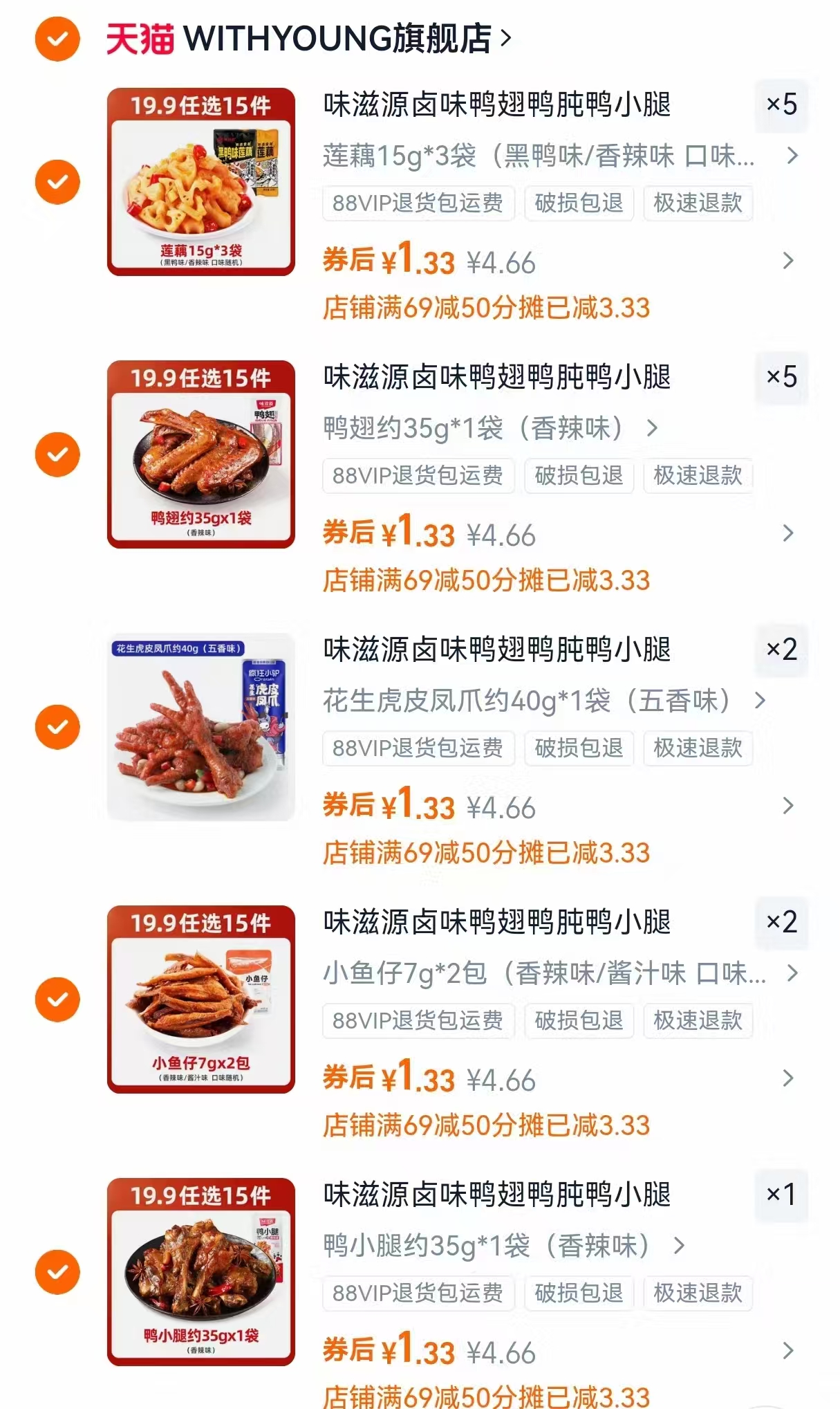Image resolution: width=840 pixels, height=1409 pixels.
Task: Open the 小鱼仔7g*2包 product thumbnail
Action: (x=199, y=999)
